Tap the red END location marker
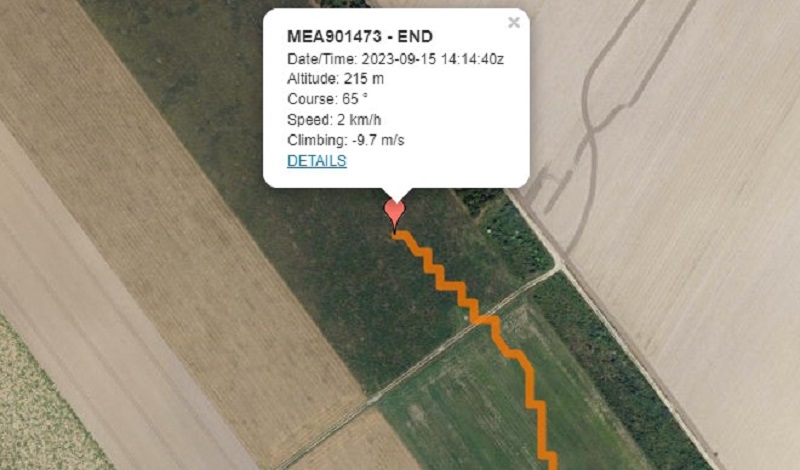The image size is (800, 470). tap(395, 211)
